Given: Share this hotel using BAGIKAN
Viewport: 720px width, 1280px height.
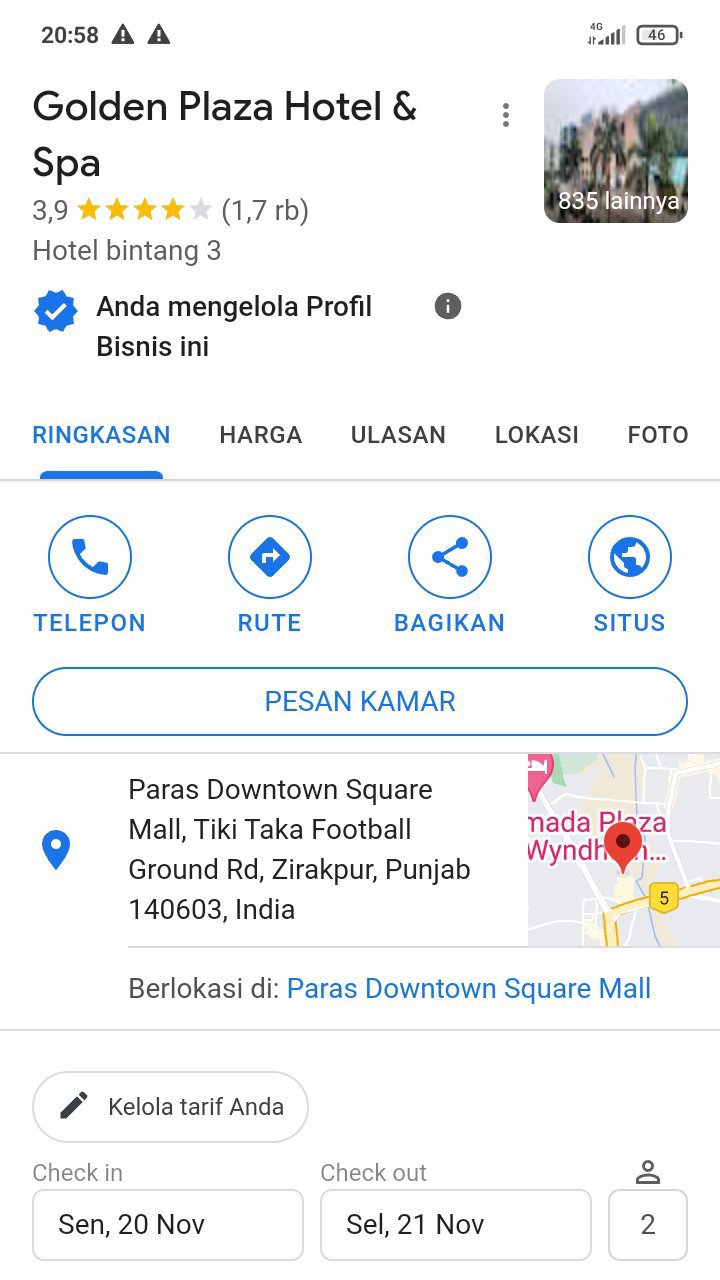Looking at the screenshot, I should point(450,576).
